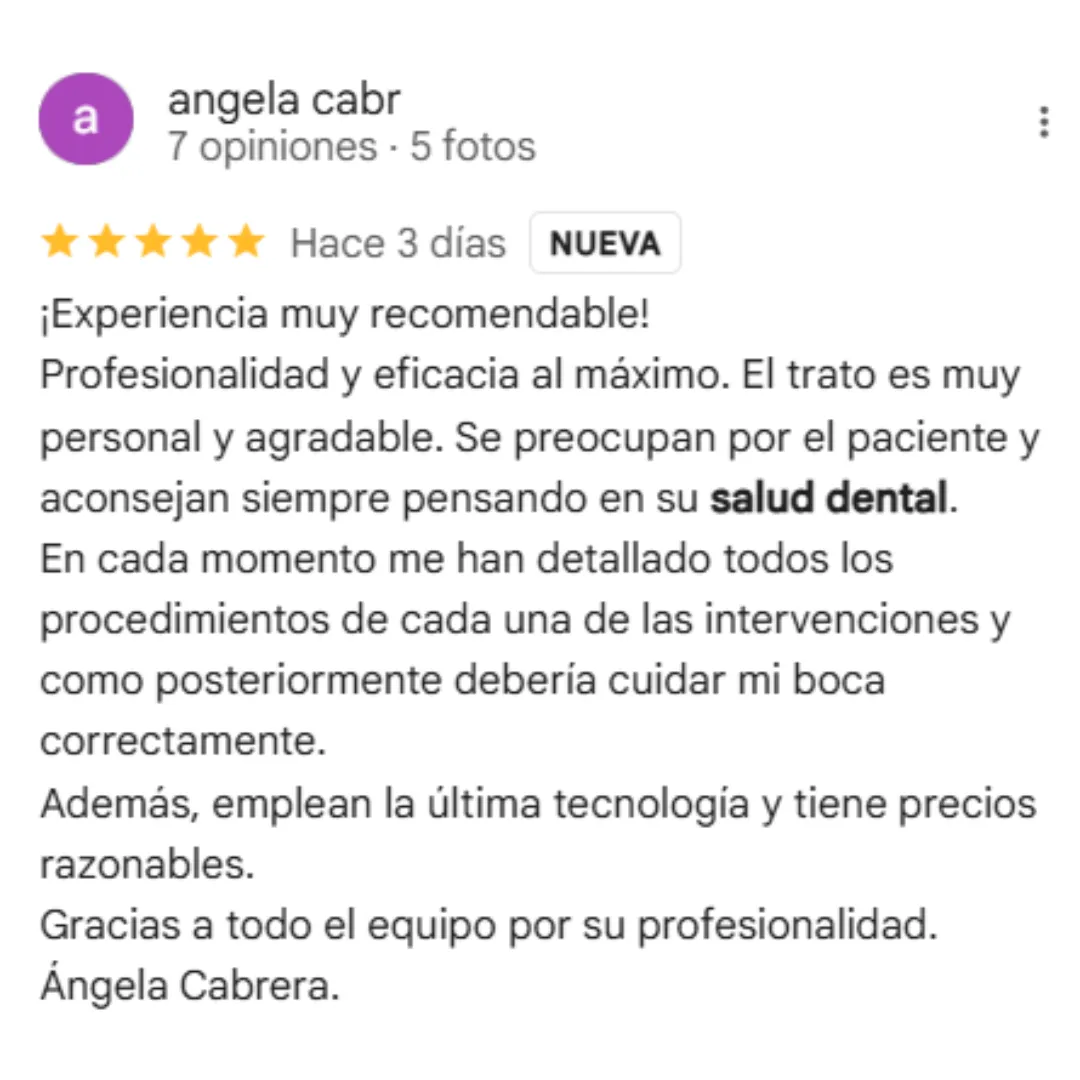The width and height of the screenshot is (1080, 1080).
Task: View reviewer angela cabr's name link
Action: pyautogui.click(x=284, y=100)
